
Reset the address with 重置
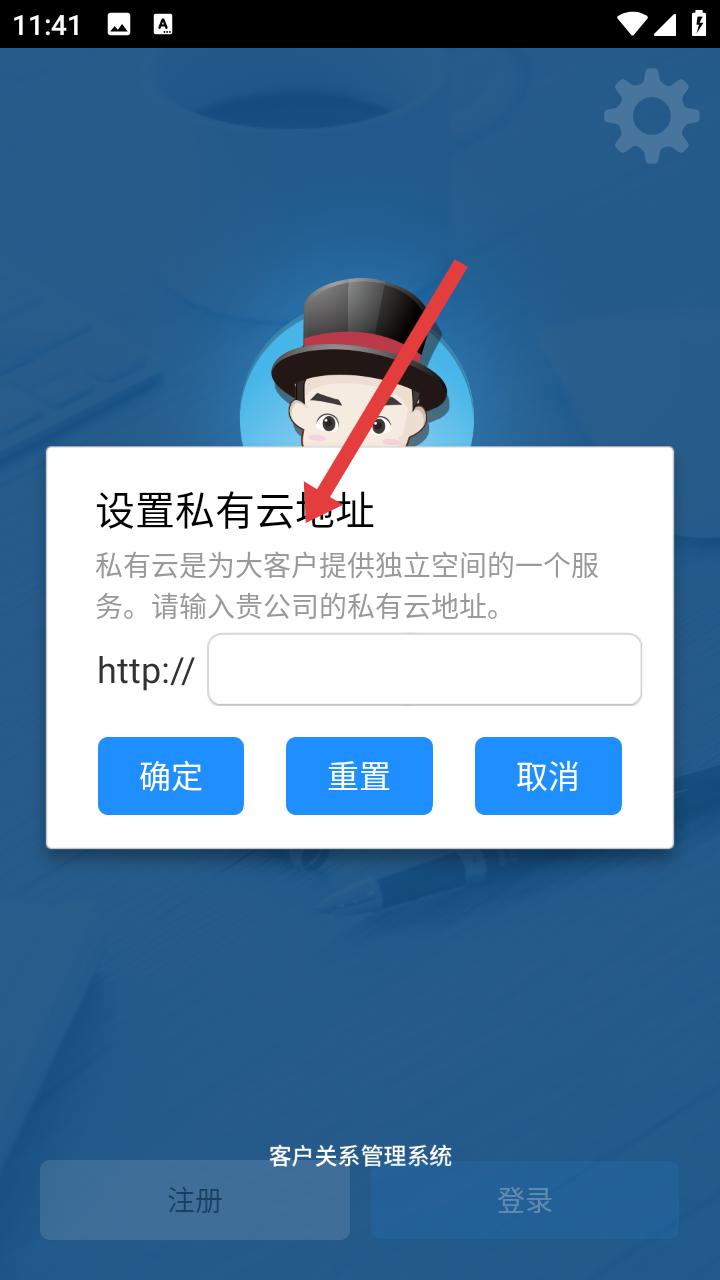pos(359,776)
